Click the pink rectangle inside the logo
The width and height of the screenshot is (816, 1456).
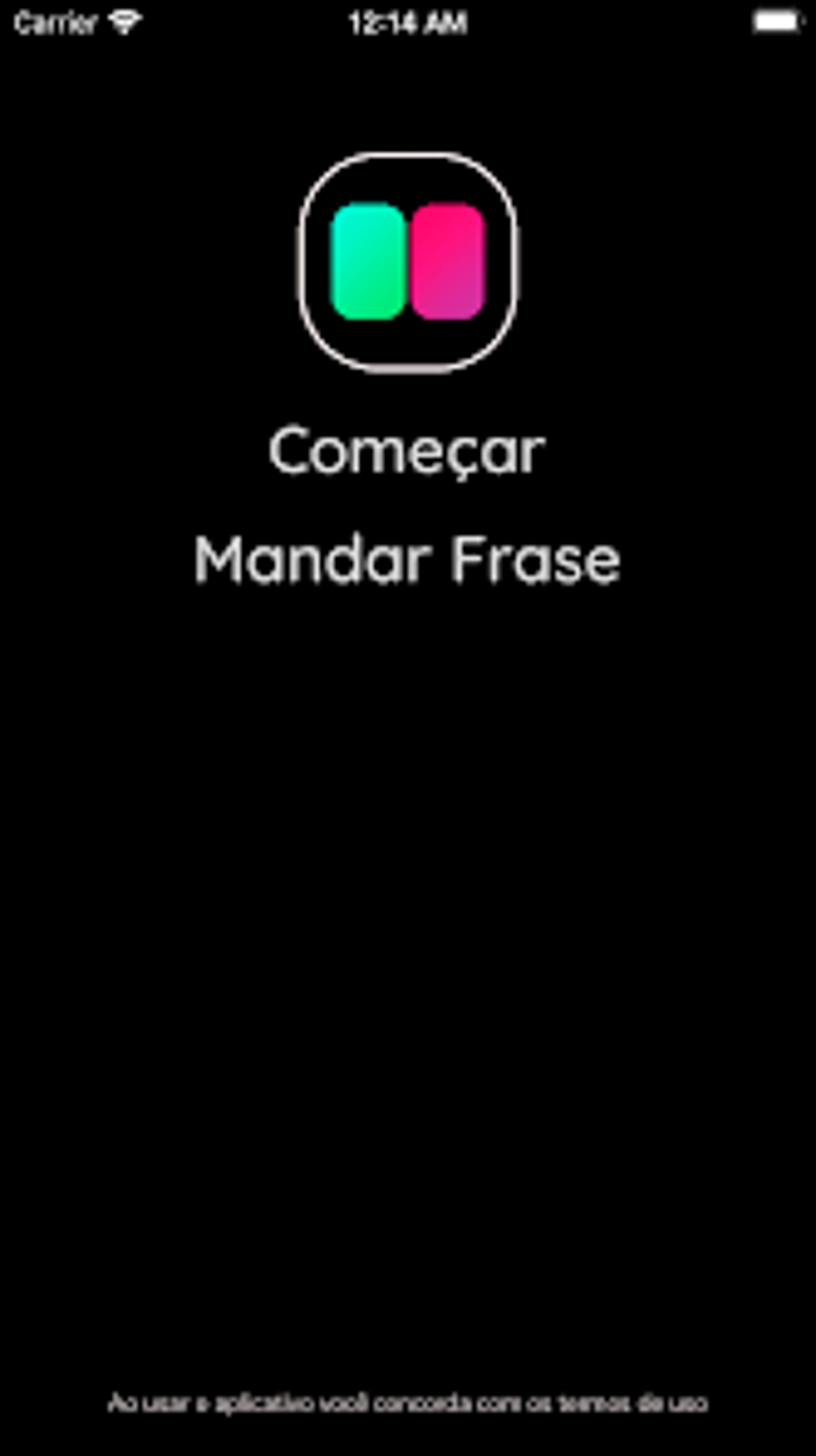(x=450, y=259)
